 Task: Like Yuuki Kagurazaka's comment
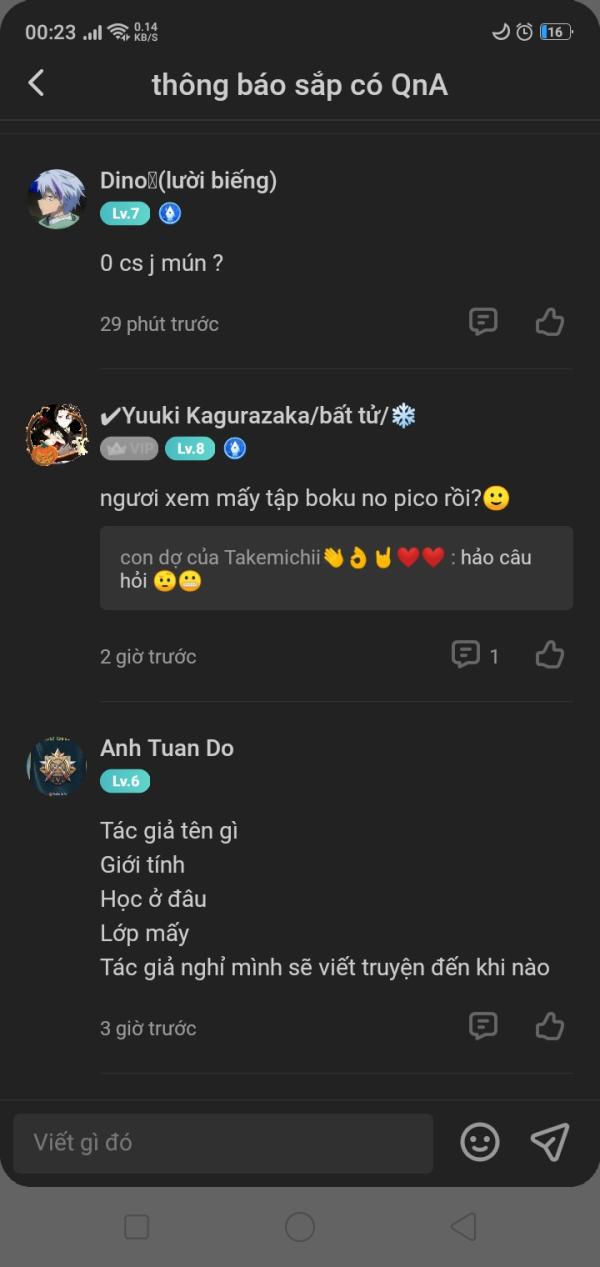(x=549, y=655)
